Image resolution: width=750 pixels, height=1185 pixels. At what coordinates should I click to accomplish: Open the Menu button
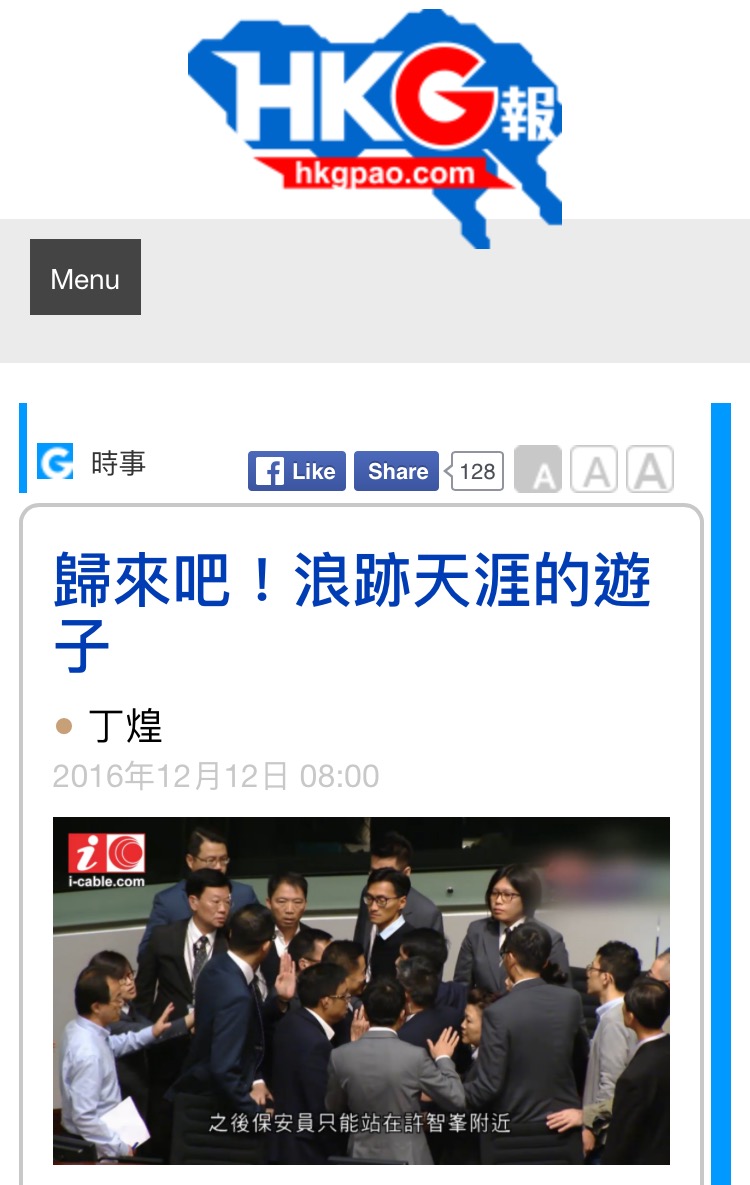(x=85, y=277)
